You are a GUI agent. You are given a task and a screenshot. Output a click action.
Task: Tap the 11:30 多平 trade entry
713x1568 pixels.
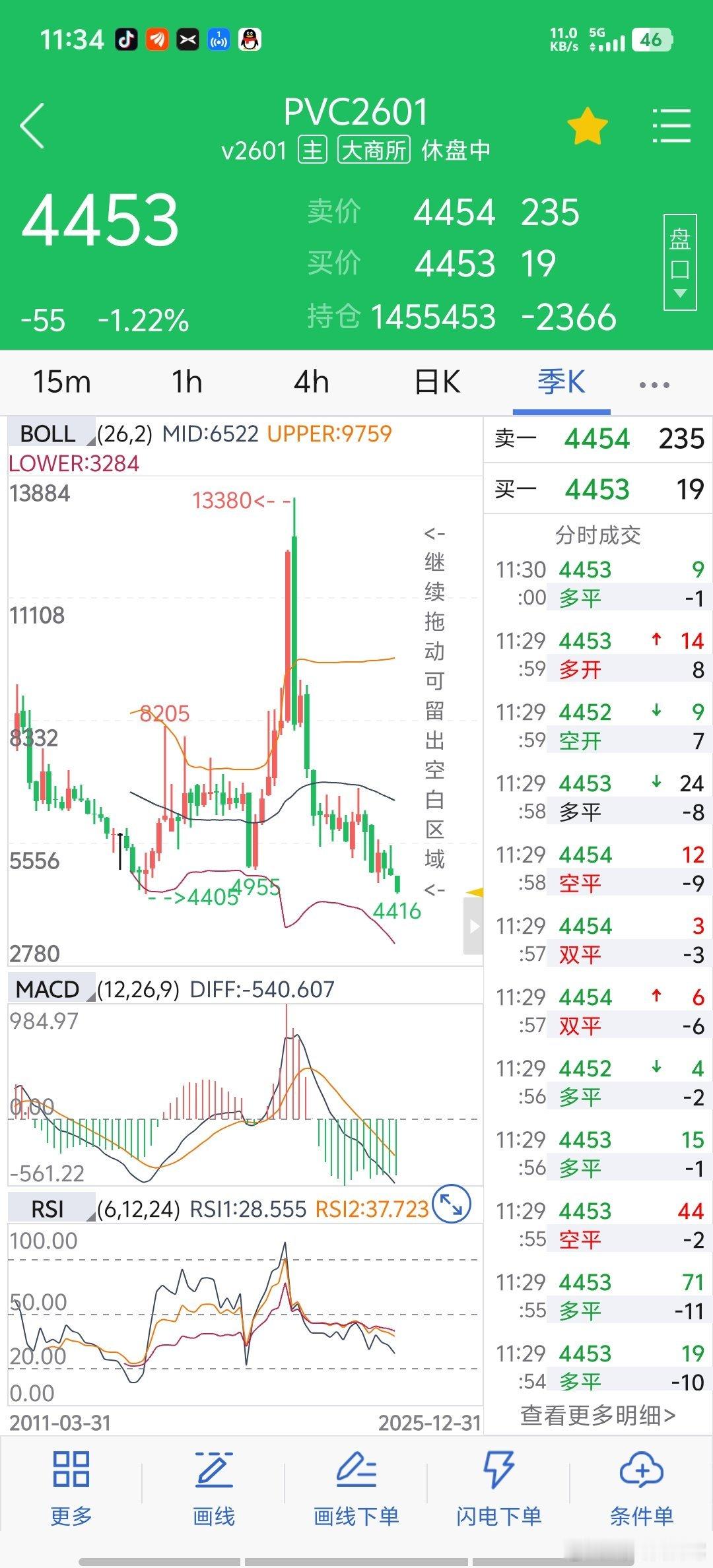(x=597, y=583)
